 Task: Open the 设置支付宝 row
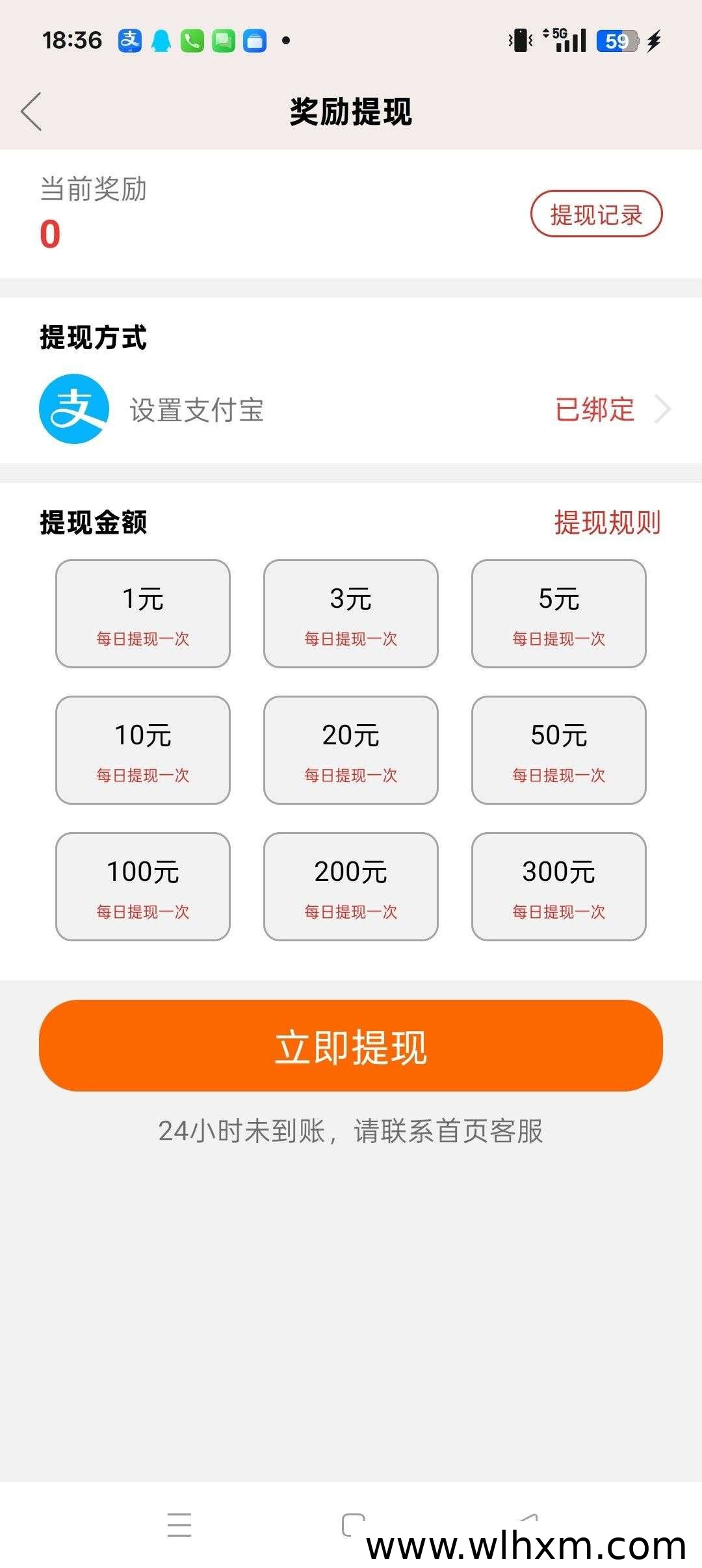(x=351, y=409)
